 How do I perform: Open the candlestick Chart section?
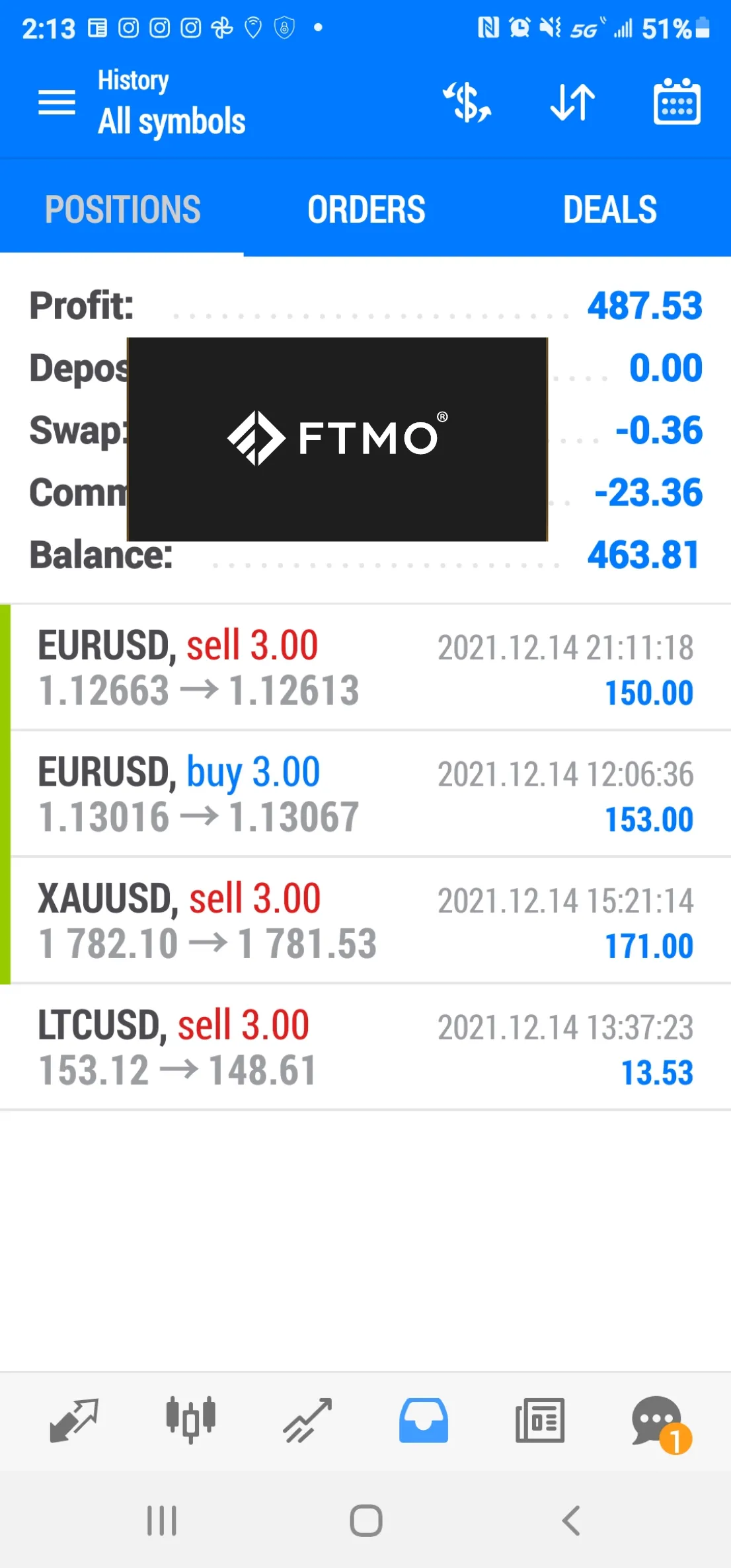coord(190,1420)
